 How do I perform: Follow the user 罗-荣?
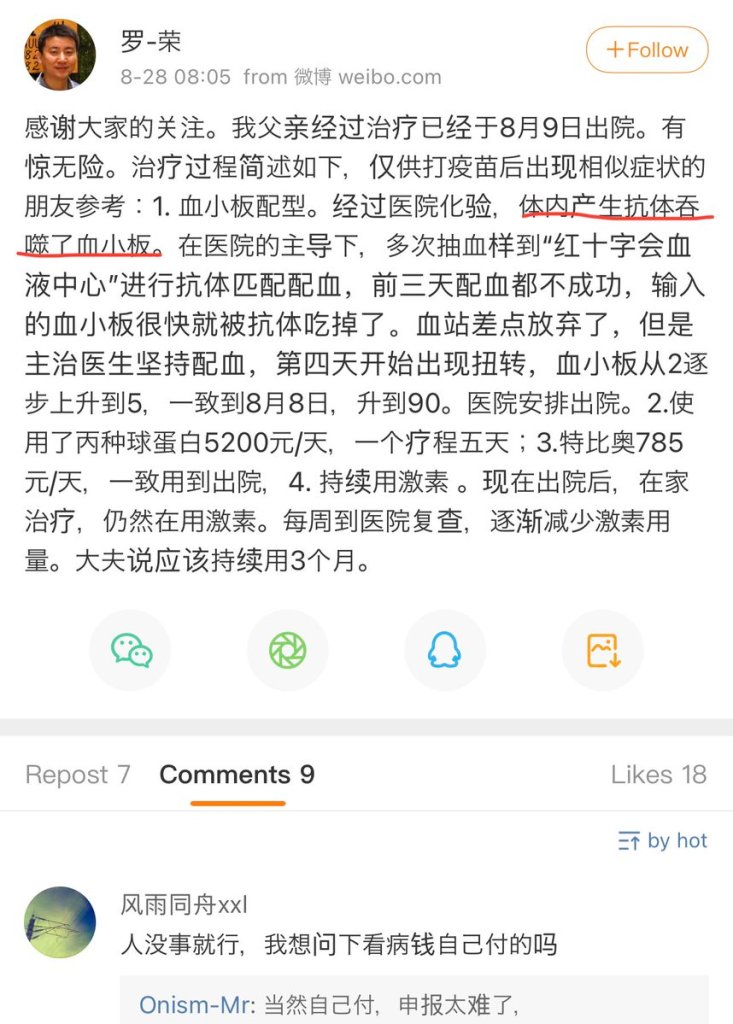pyautogui.click(x=647, y=50)
